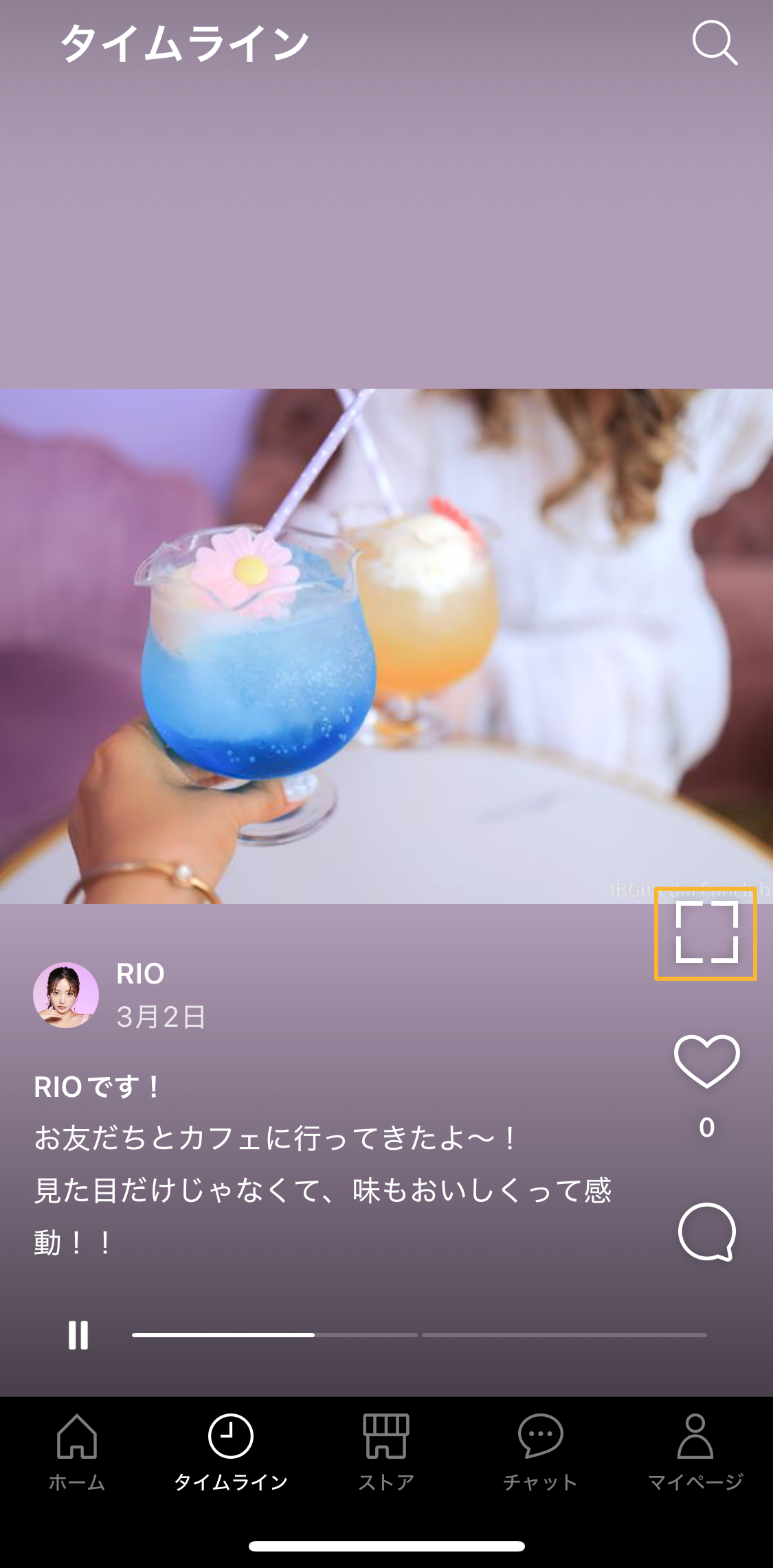The height and width of the screenshot is (1568, 773).
Task: Pause the post playback
Action: [x=78, y=1335]
